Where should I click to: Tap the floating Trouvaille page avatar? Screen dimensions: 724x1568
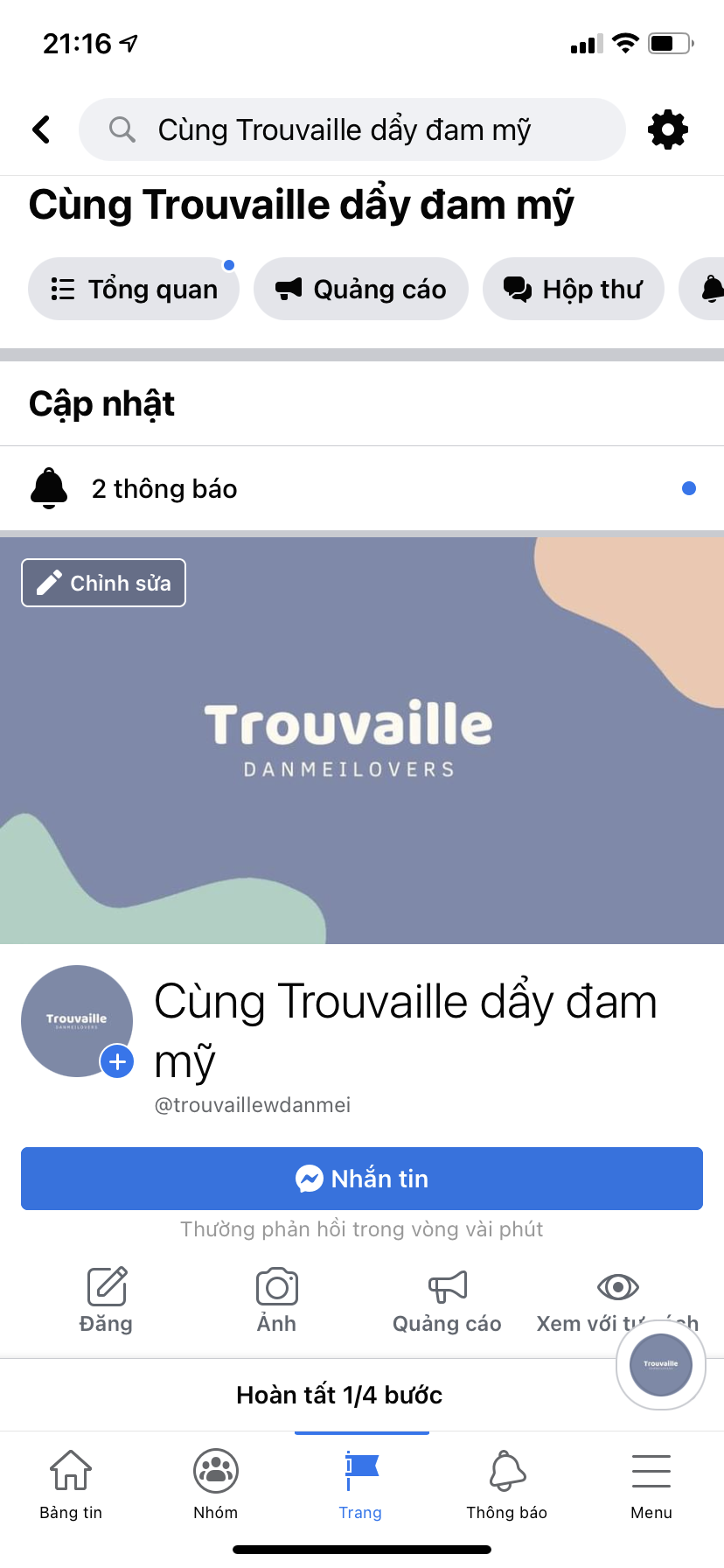[x=661, y=1364]
